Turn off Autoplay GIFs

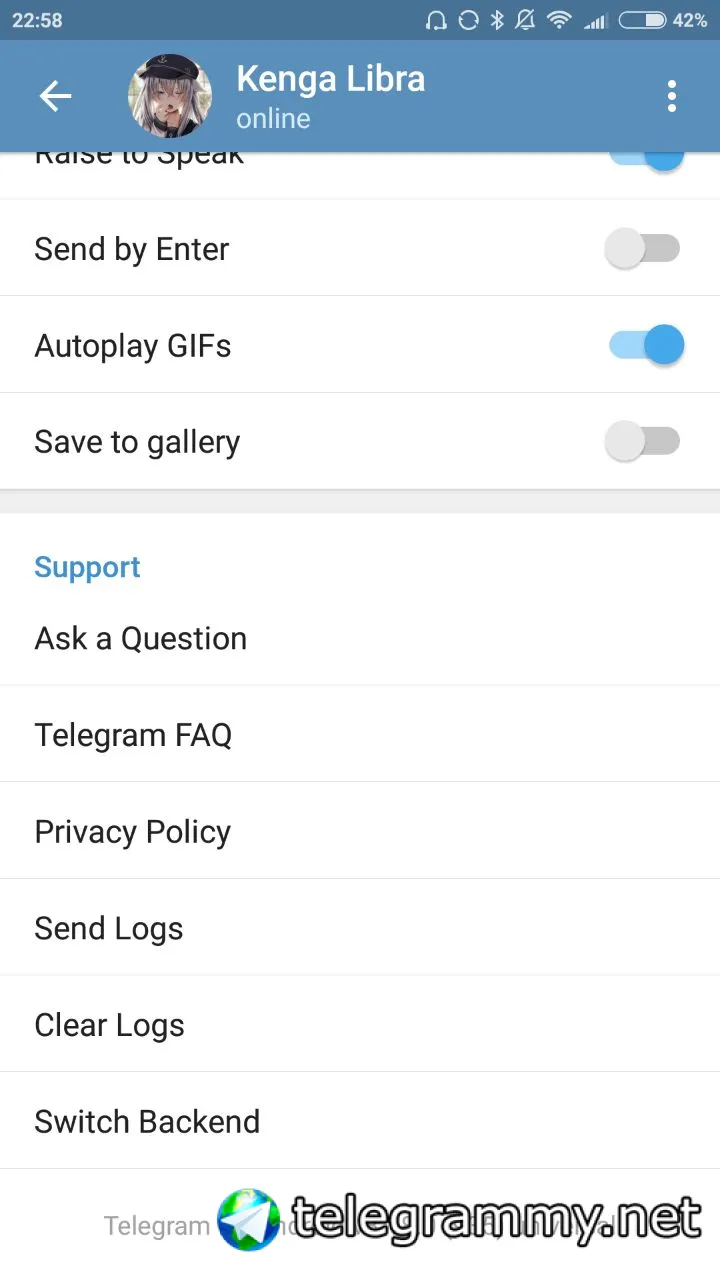646,345
